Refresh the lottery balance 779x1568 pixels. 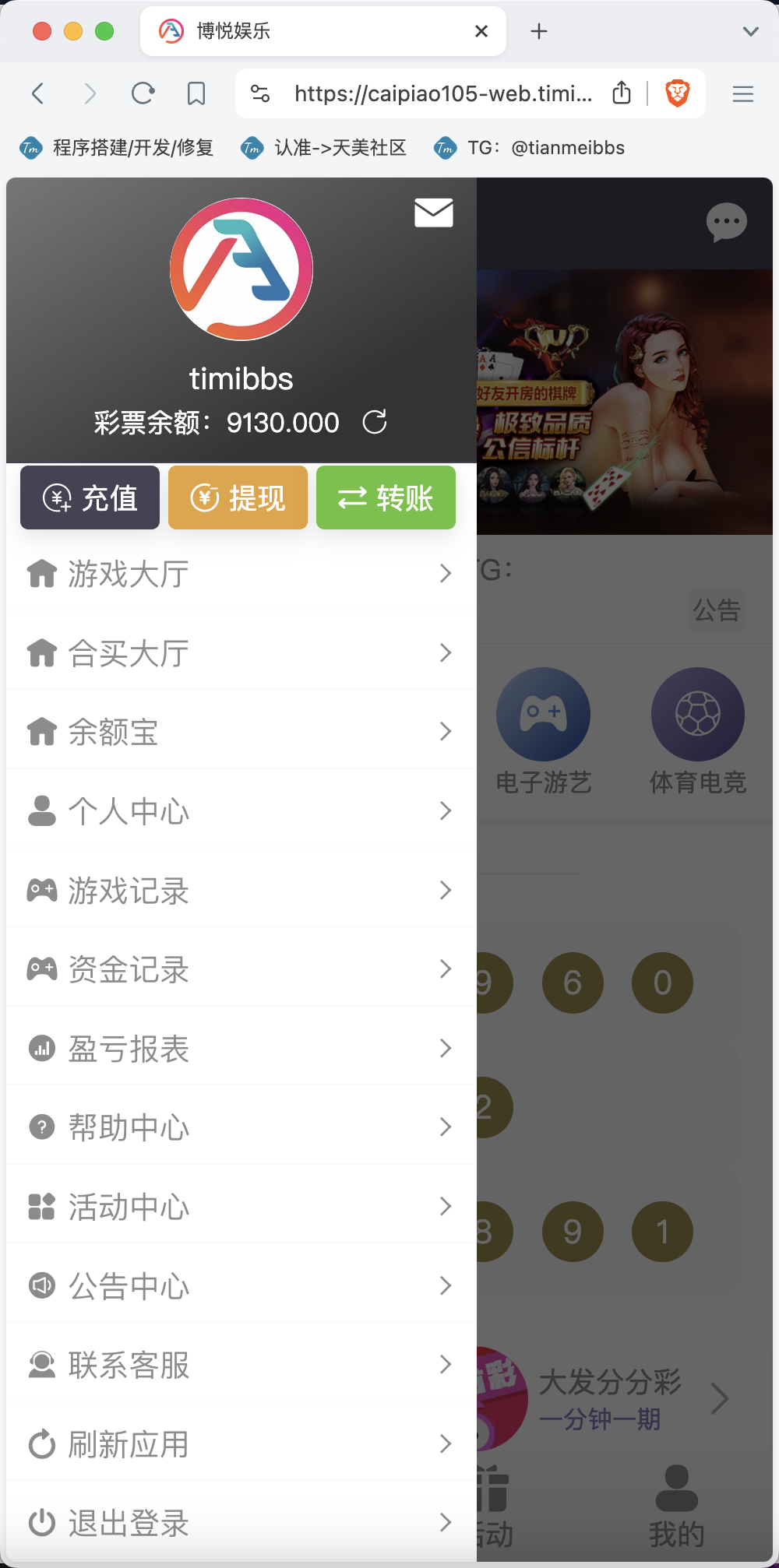tap(375, 422)
